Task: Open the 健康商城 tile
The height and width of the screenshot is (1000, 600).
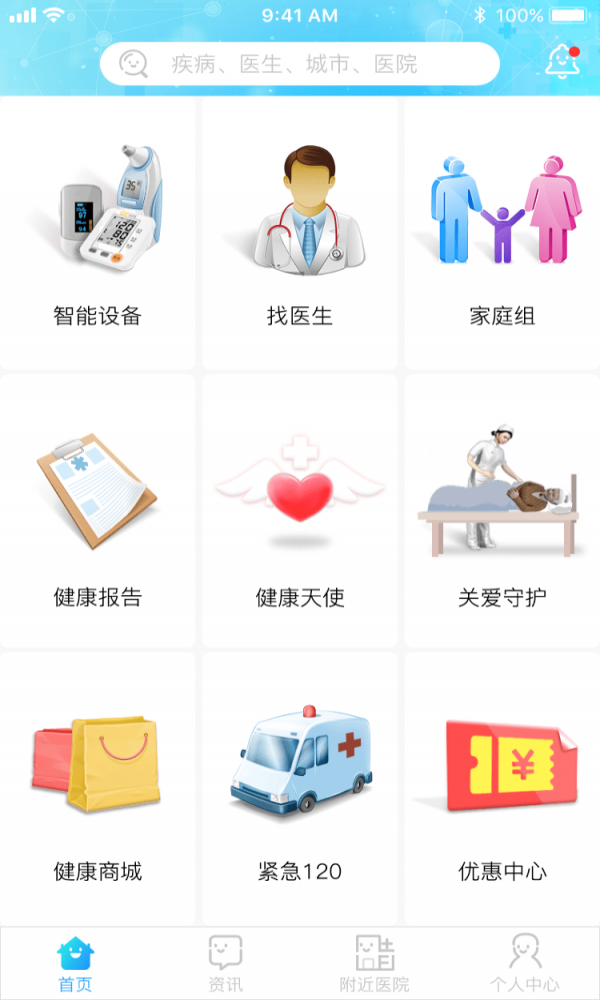Action: (x=98, y=788)
